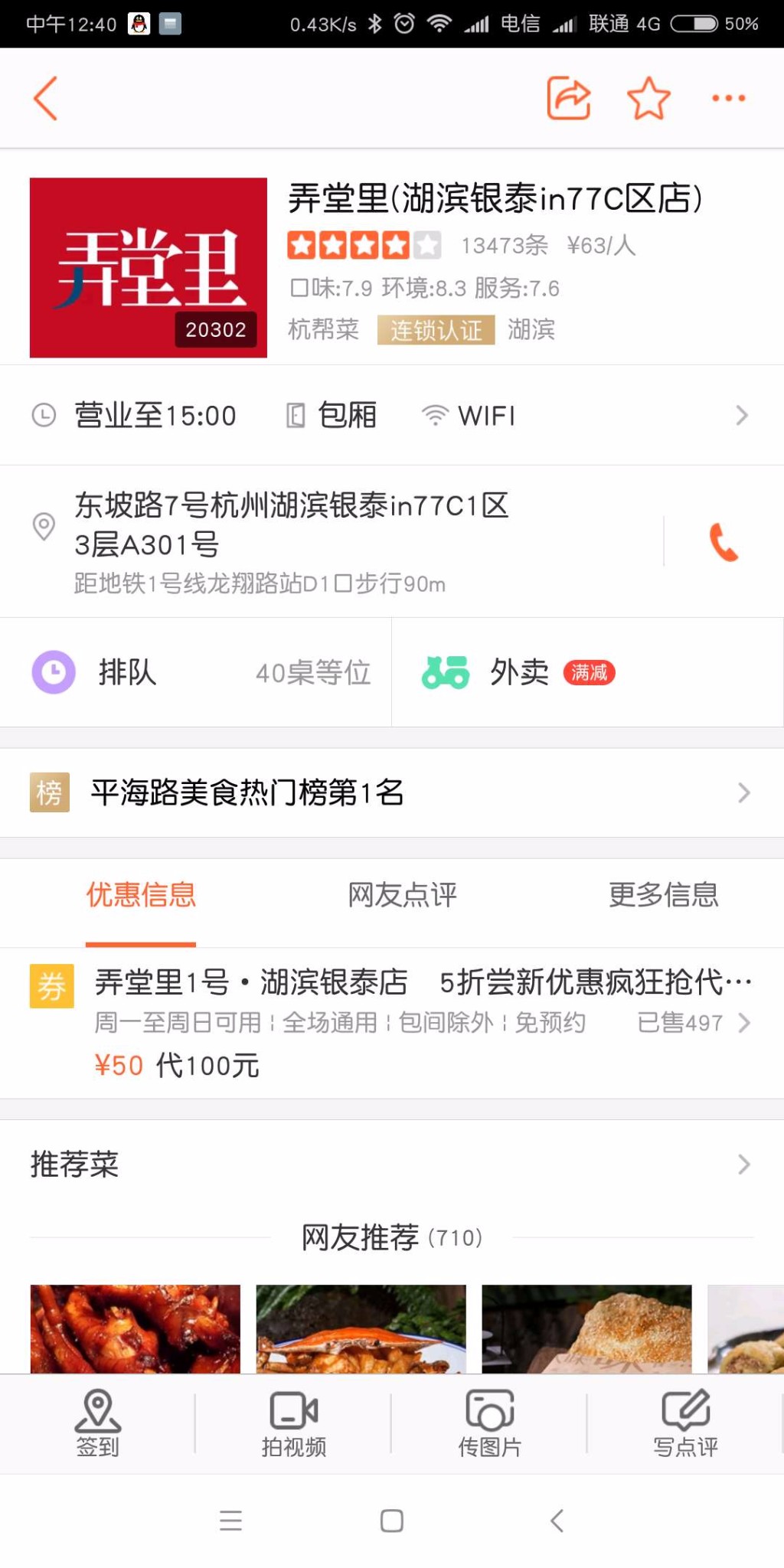Switch to 更多信息 tab
Screen dimensions: 784x1568
664,894
